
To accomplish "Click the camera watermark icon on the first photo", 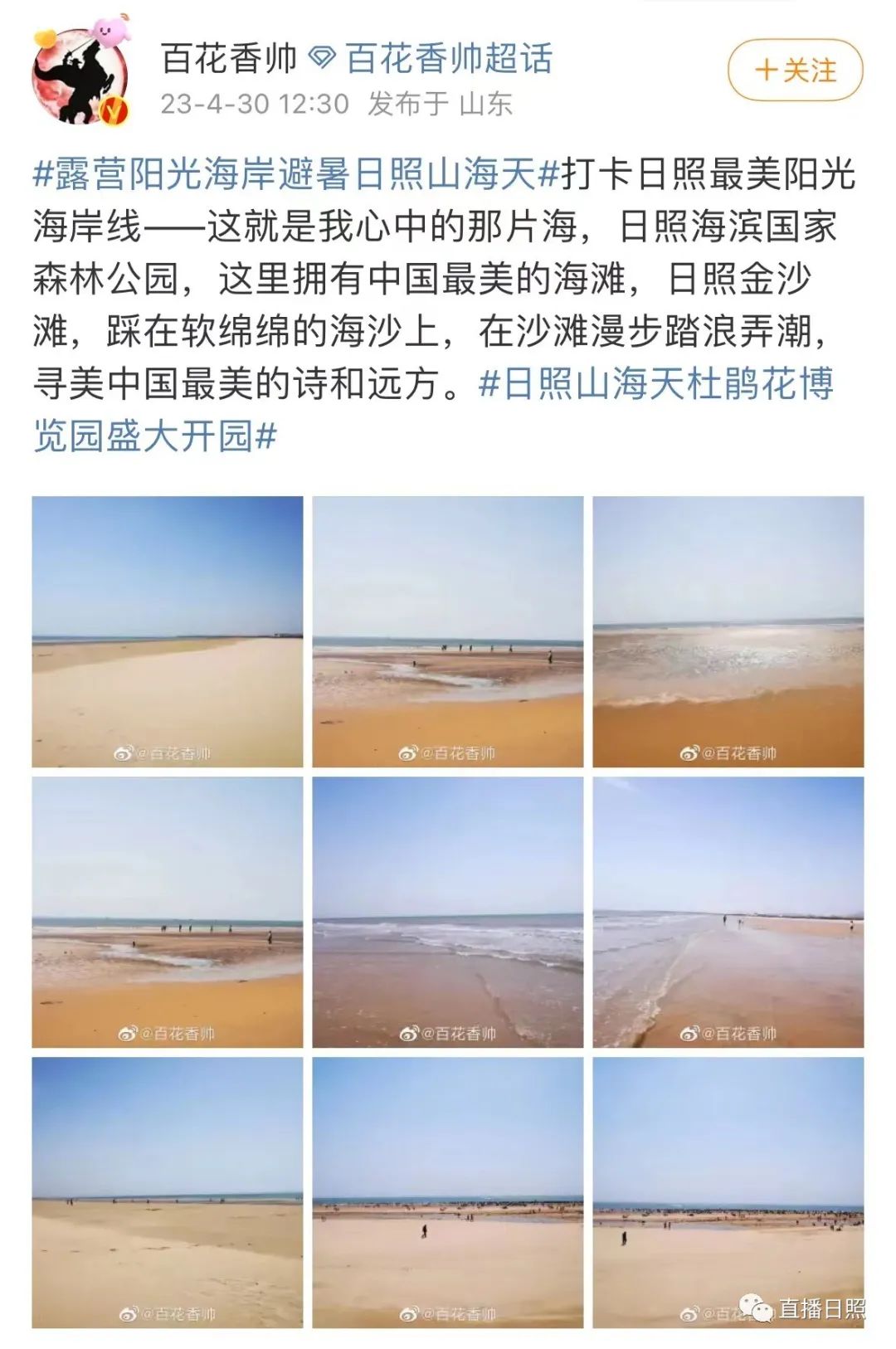I will (123, 754).
